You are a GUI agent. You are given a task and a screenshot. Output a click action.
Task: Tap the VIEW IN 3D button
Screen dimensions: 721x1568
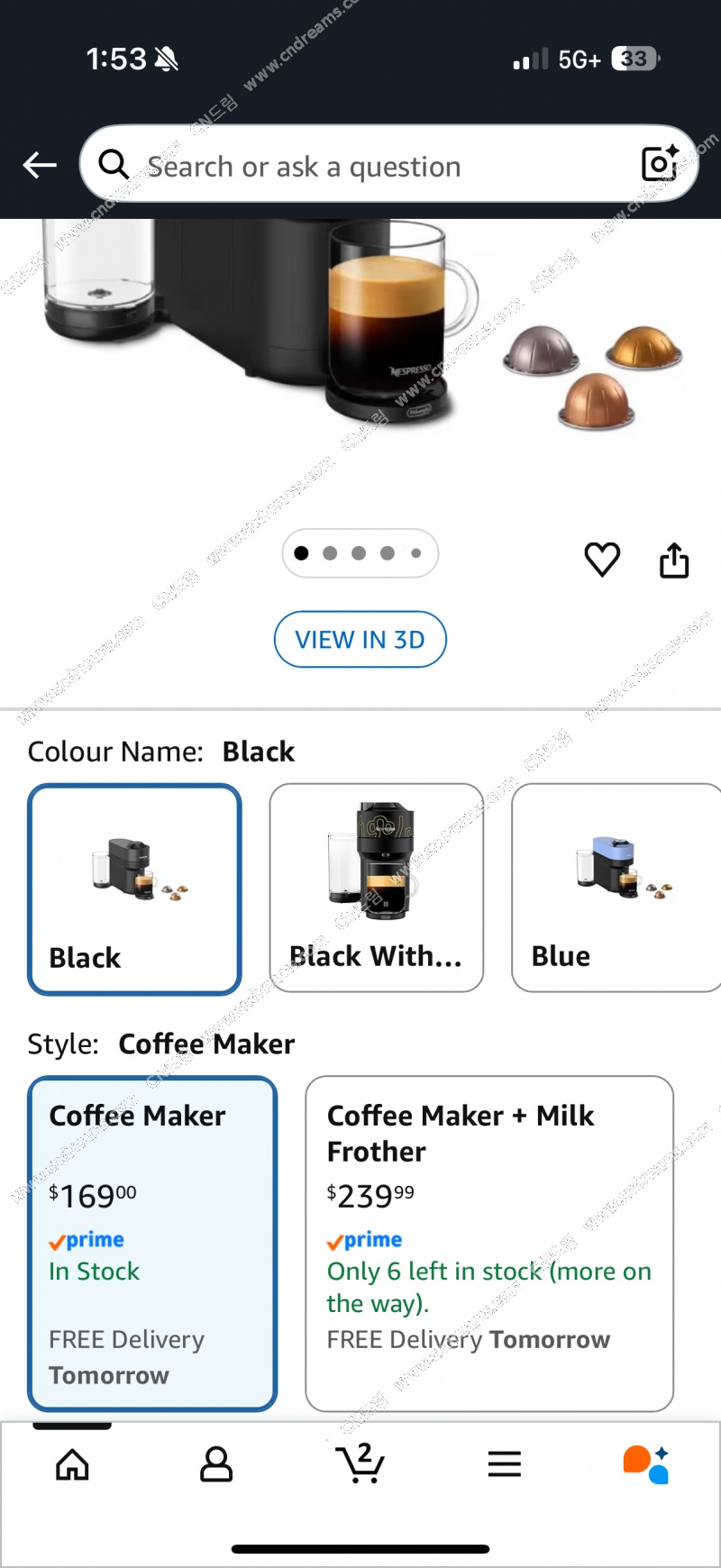point(360,640)
